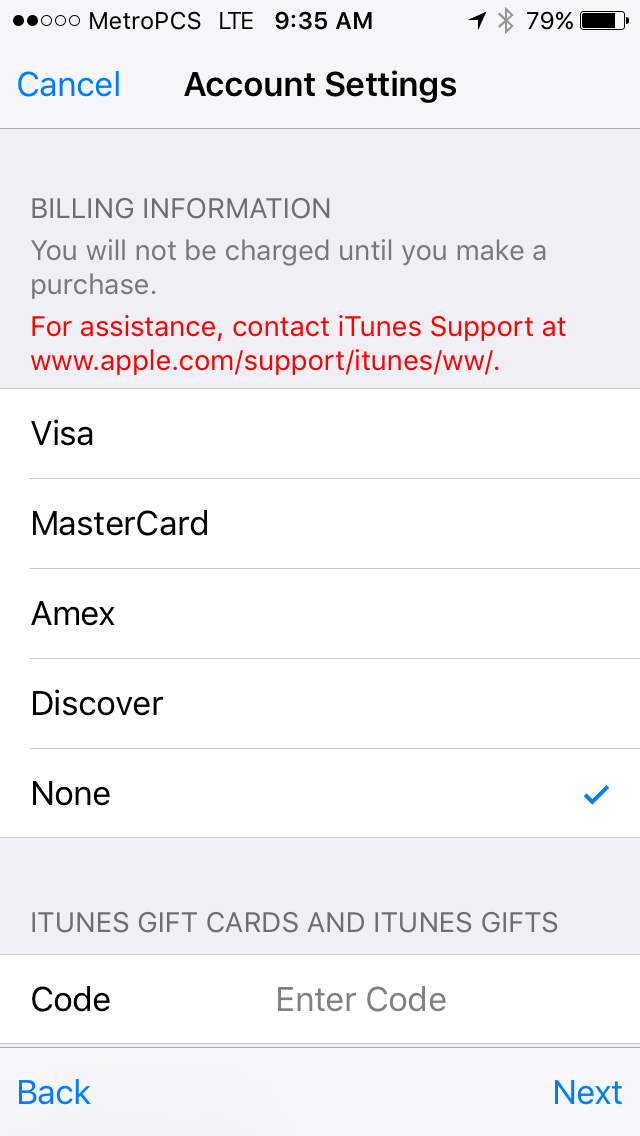Cancel the account settings changes
The width and height of the screenshot is (640, 1136).
[x=69, y=85]
